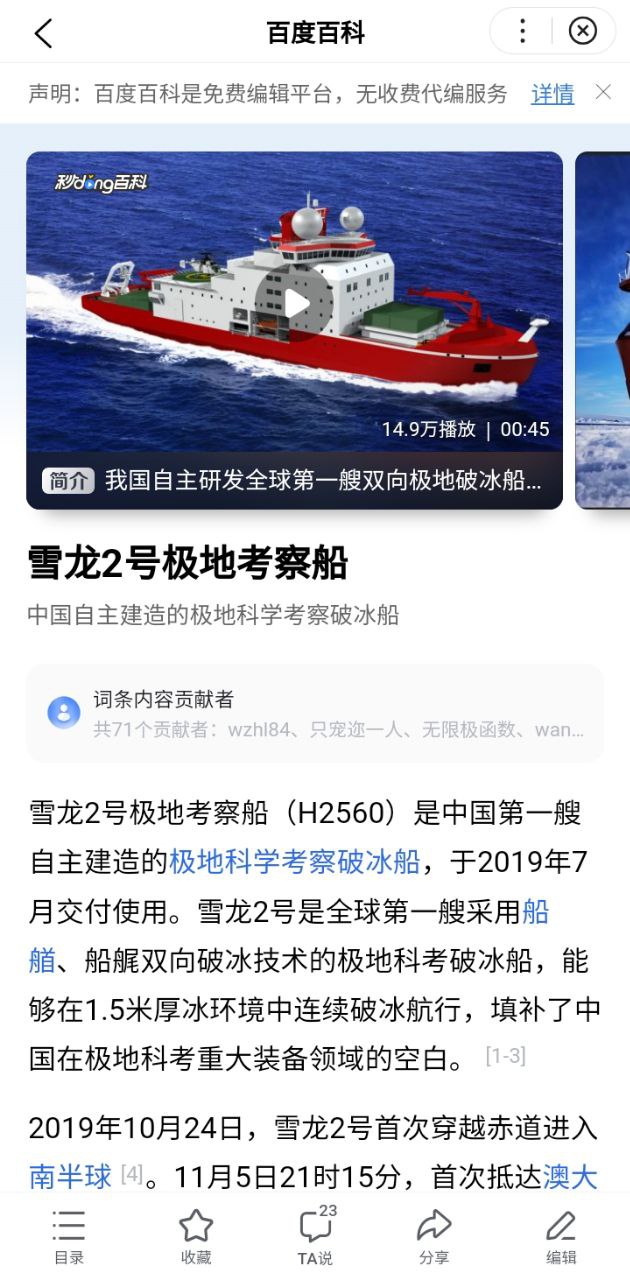630x1280 pixels.
Task: Open the TA说 comments
Action: pos(315,1238)
